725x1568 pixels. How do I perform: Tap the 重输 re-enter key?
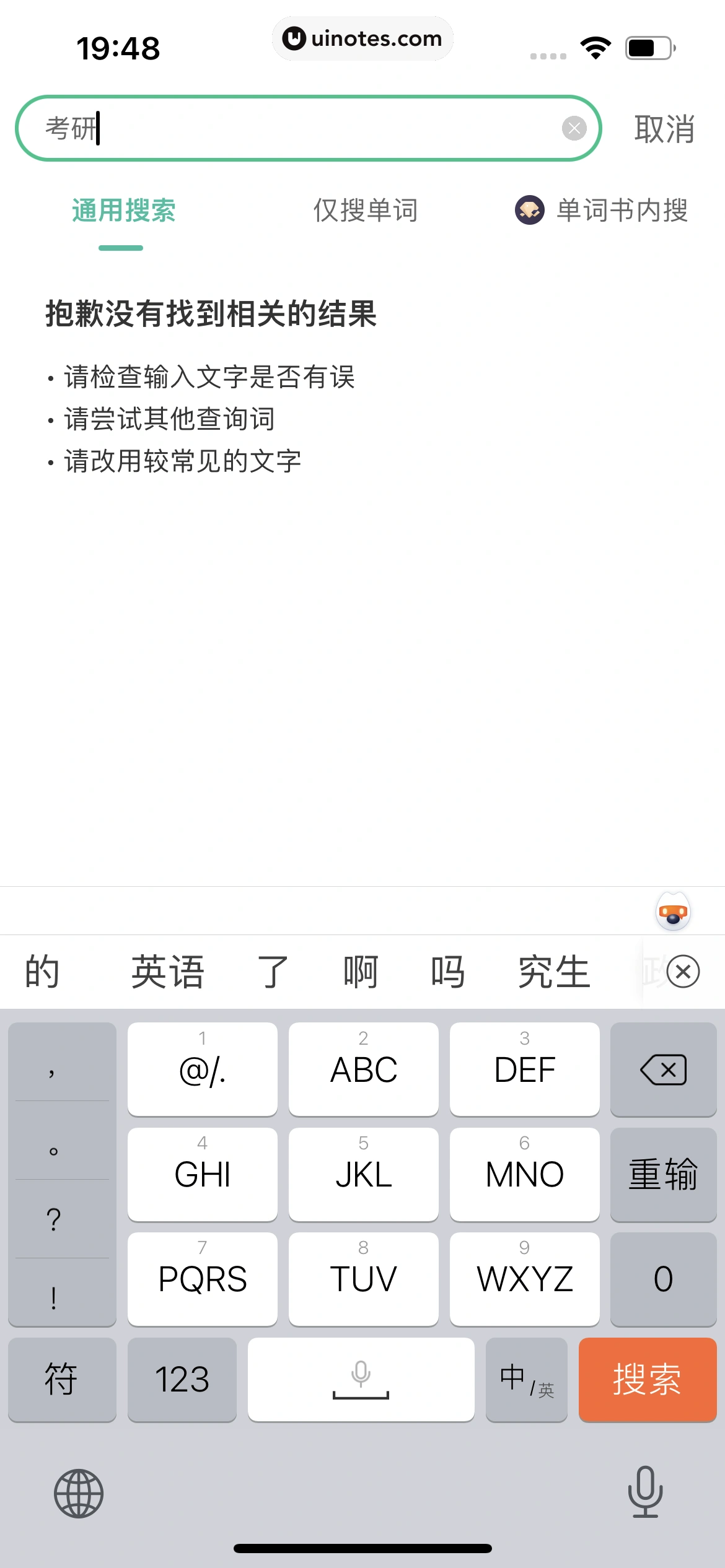(x=663, y=1174)
